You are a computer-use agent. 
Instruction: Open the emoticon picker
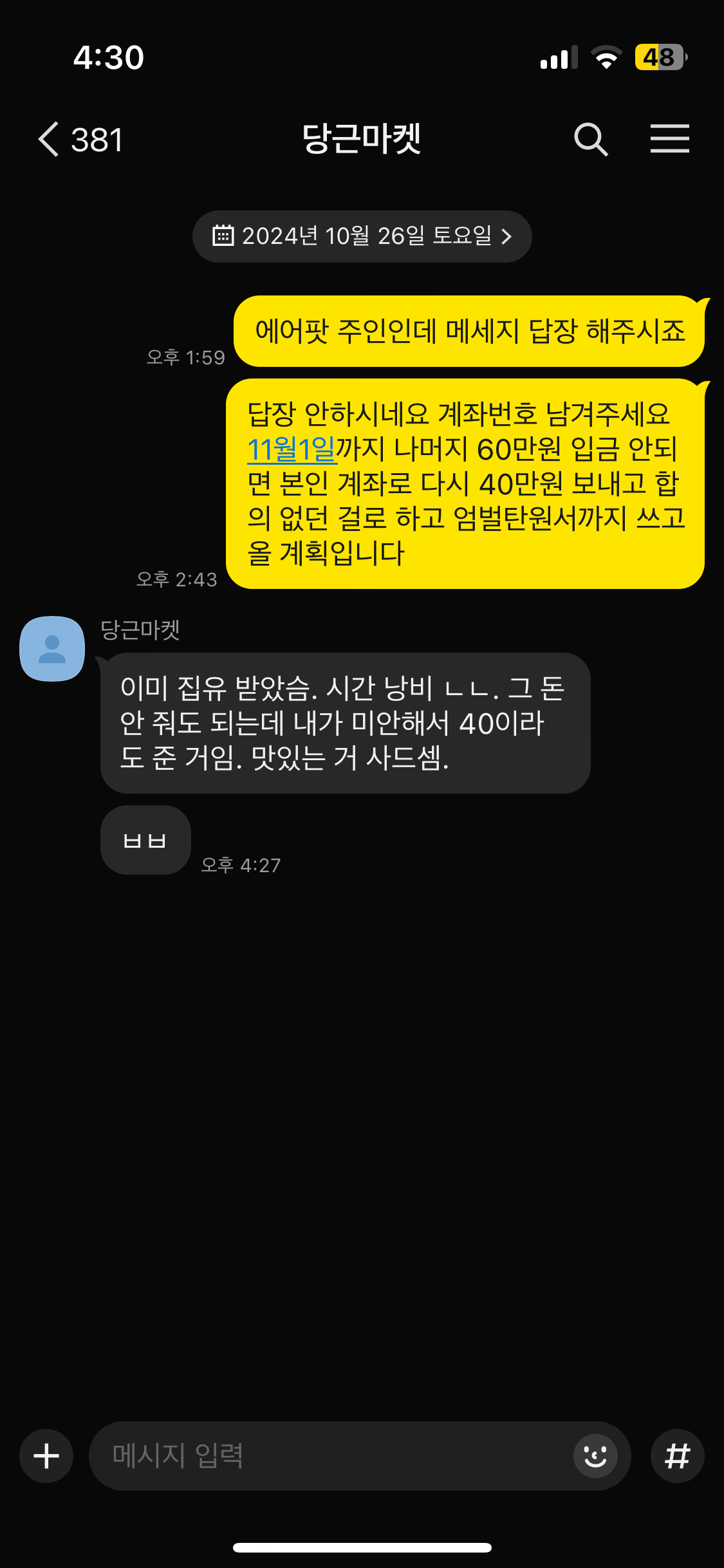(x=595, y=1456)
